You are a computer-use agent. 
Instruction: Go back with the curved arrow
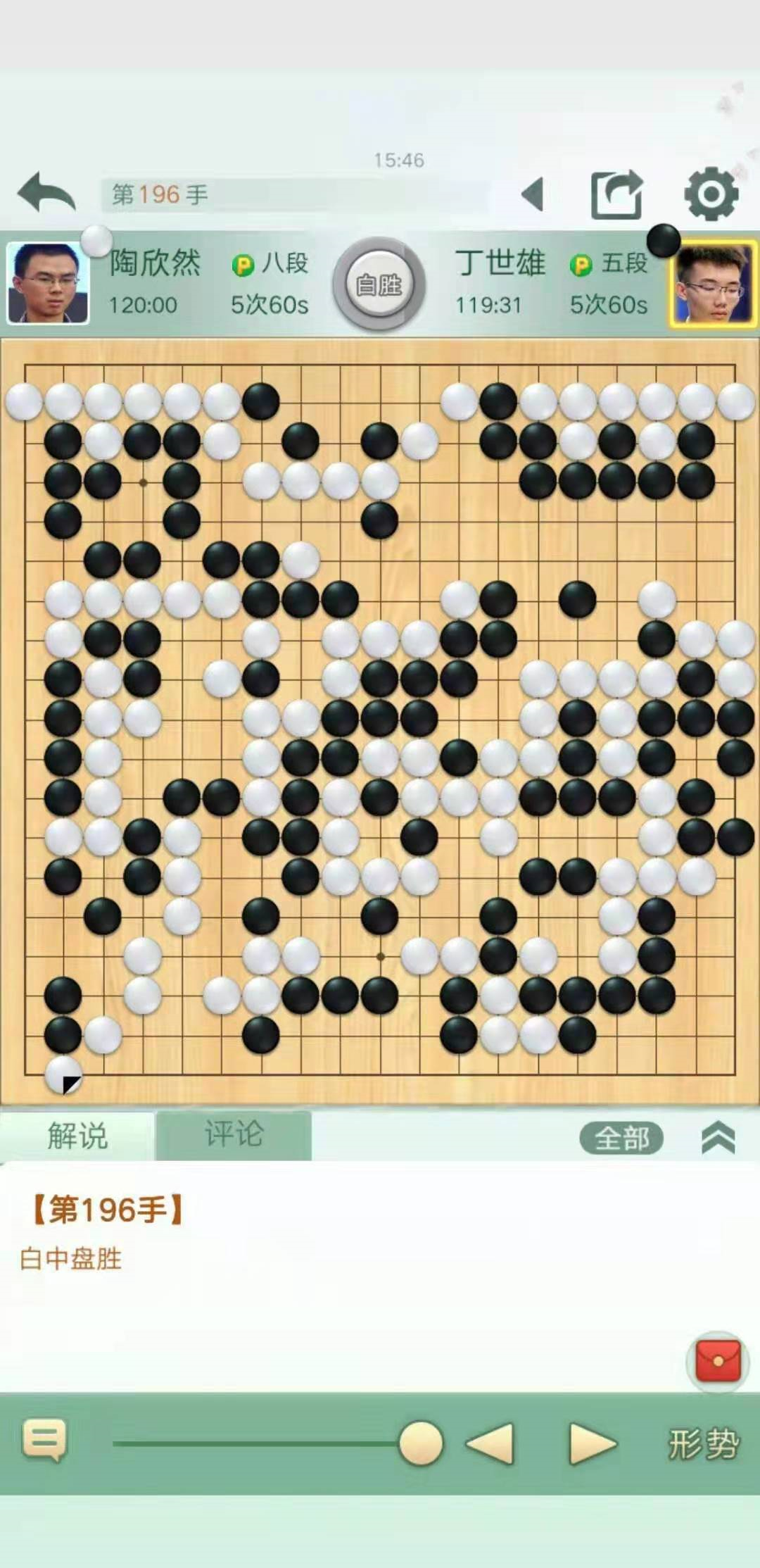tap(46, 193)
